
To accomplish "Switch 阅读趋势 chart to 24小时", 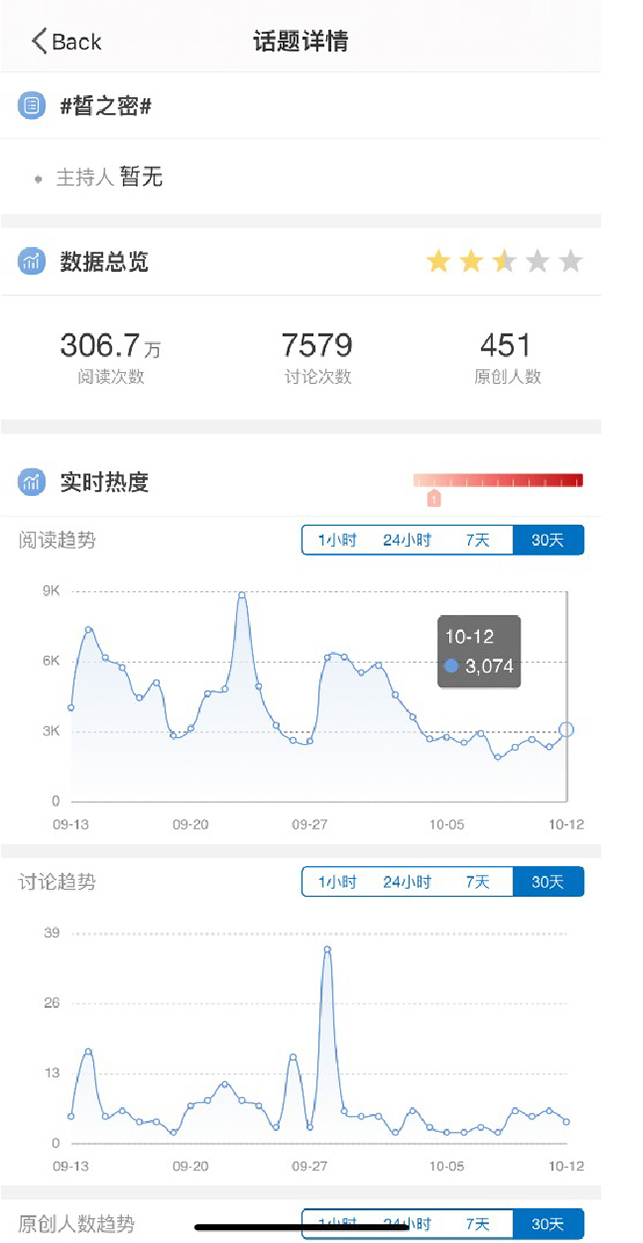I will point(406,541).
